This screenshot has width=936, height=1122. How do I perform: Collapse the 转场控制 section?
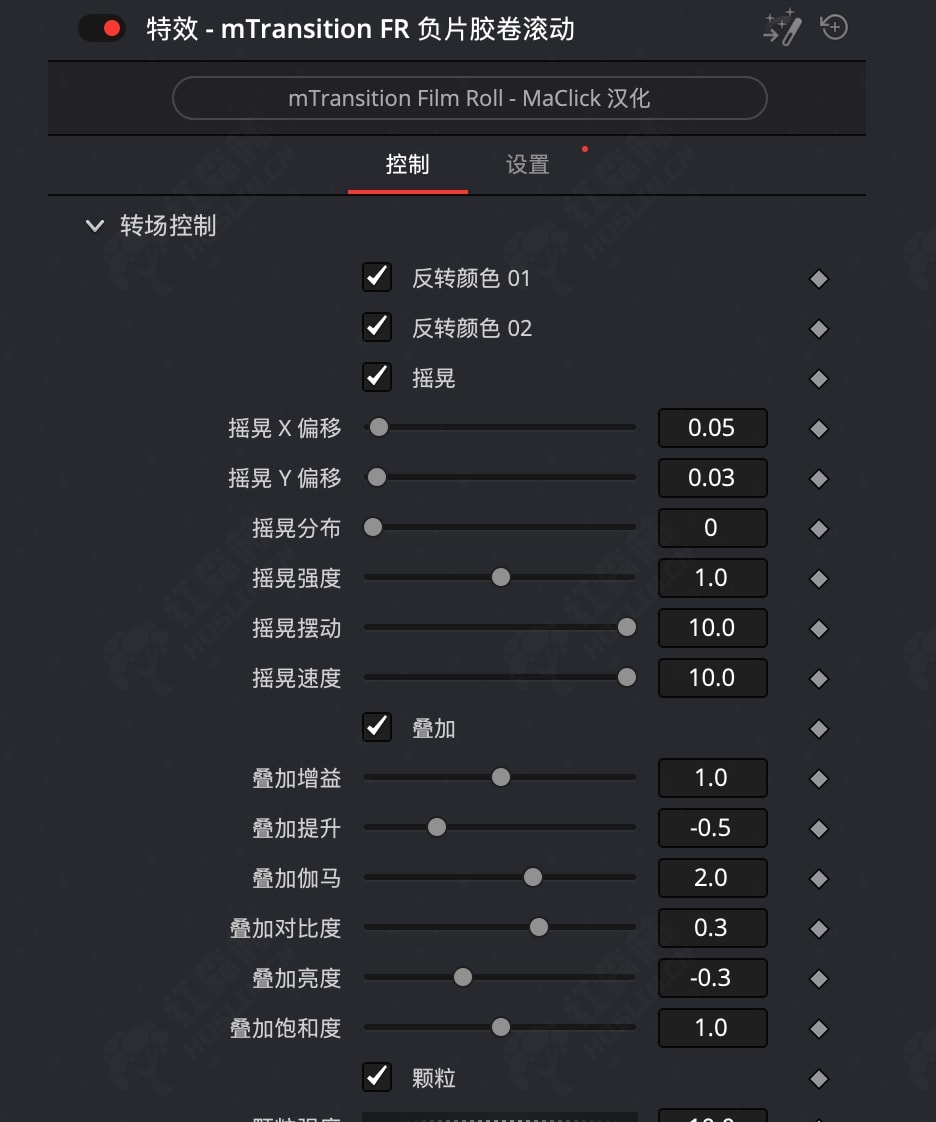[x=95, y=226]
